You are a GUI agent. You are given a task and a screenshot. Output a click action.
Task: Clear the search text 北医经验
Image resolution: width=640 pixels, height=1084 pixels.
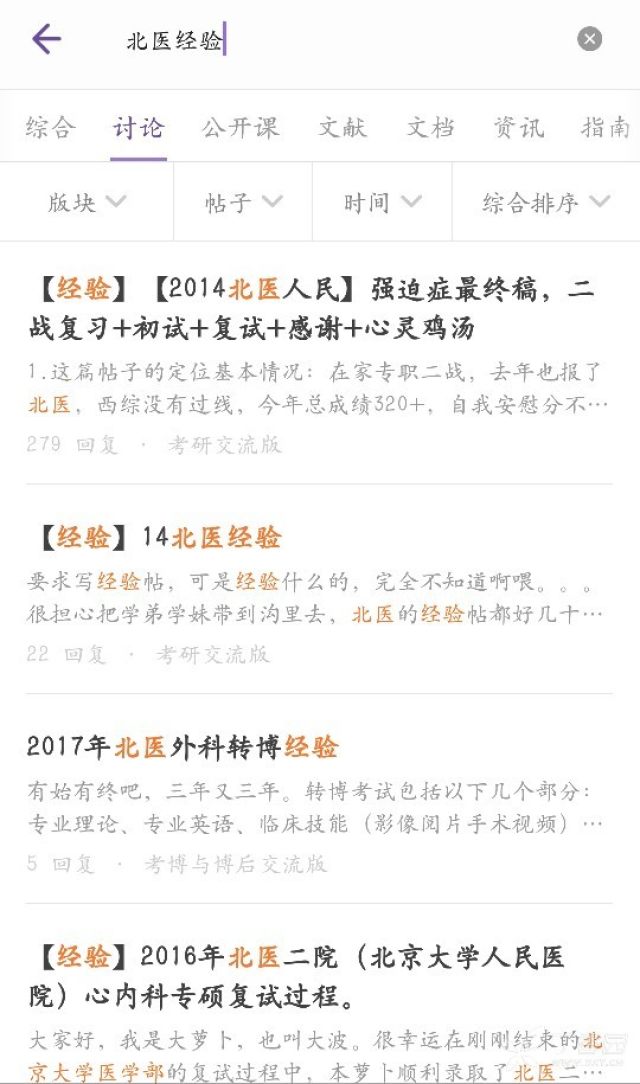(x=589, y=39)
